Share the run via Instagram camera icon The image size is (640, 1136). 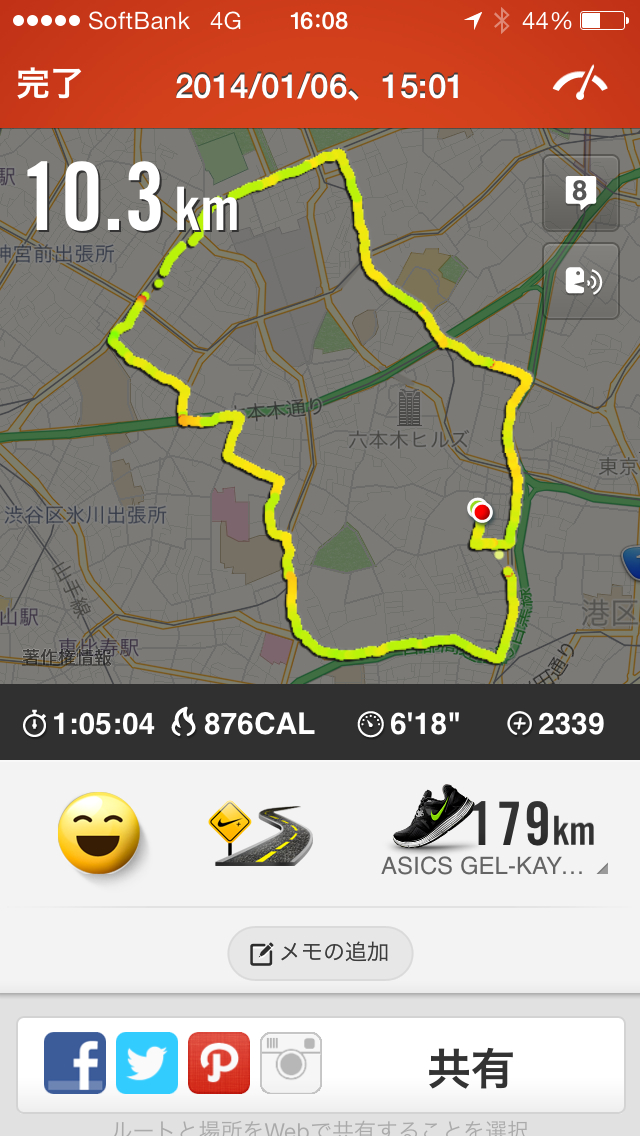(291, 1063)
